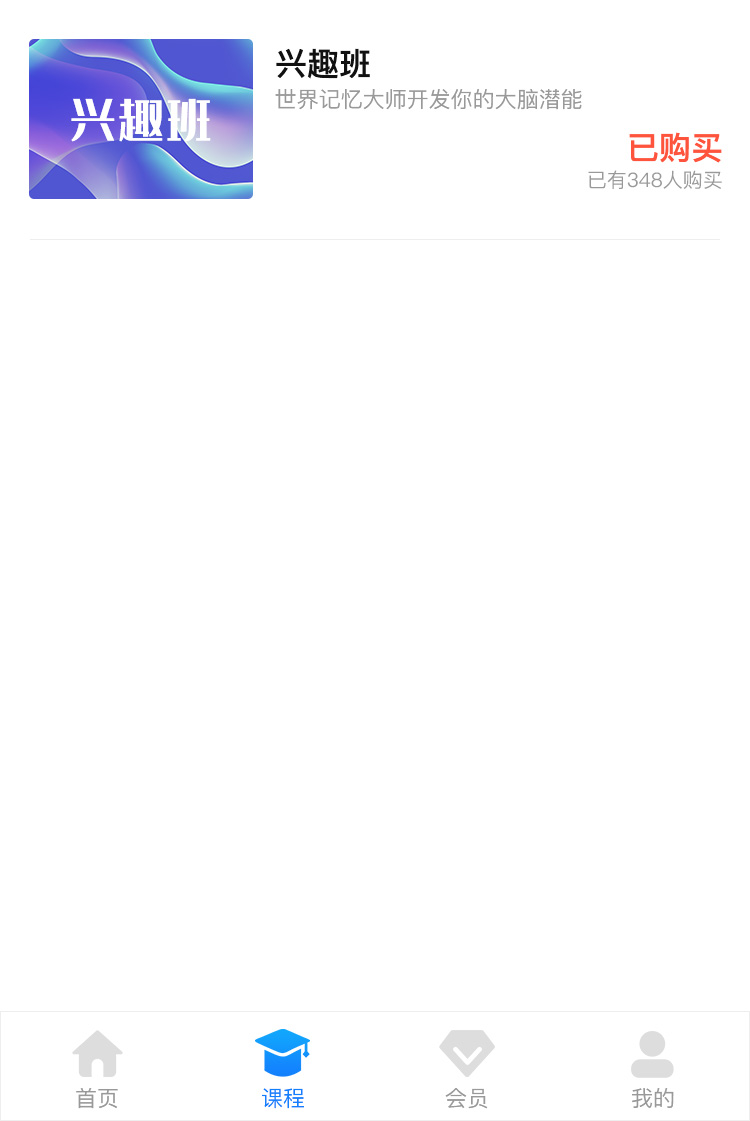The height and width of the screenshot is (1121, 750).
Task: Open the 我的 tab
Action: coord(652,1068)
